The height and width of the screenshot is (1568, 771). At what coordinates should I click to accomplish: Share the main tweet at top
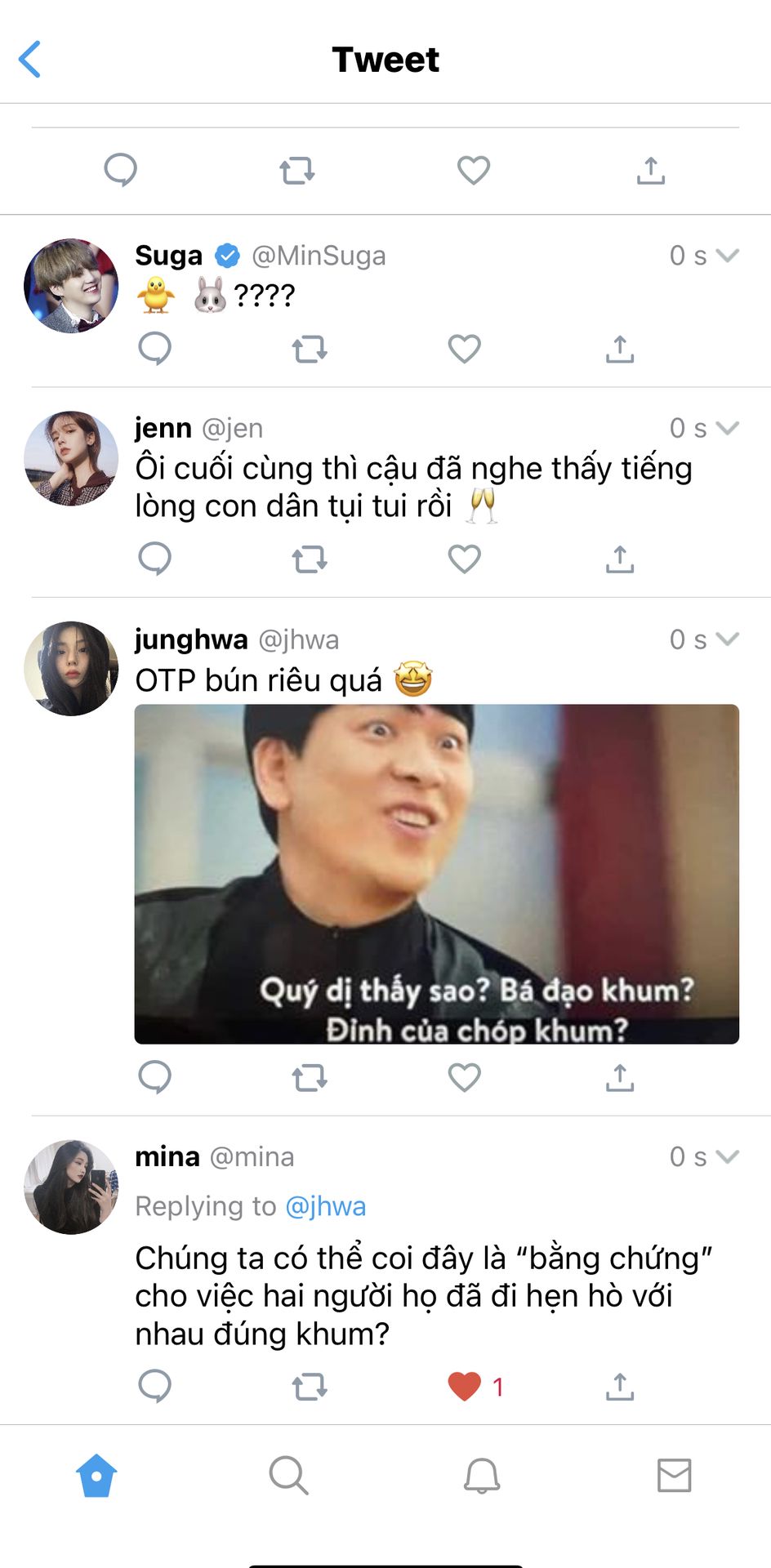(650, 171)
